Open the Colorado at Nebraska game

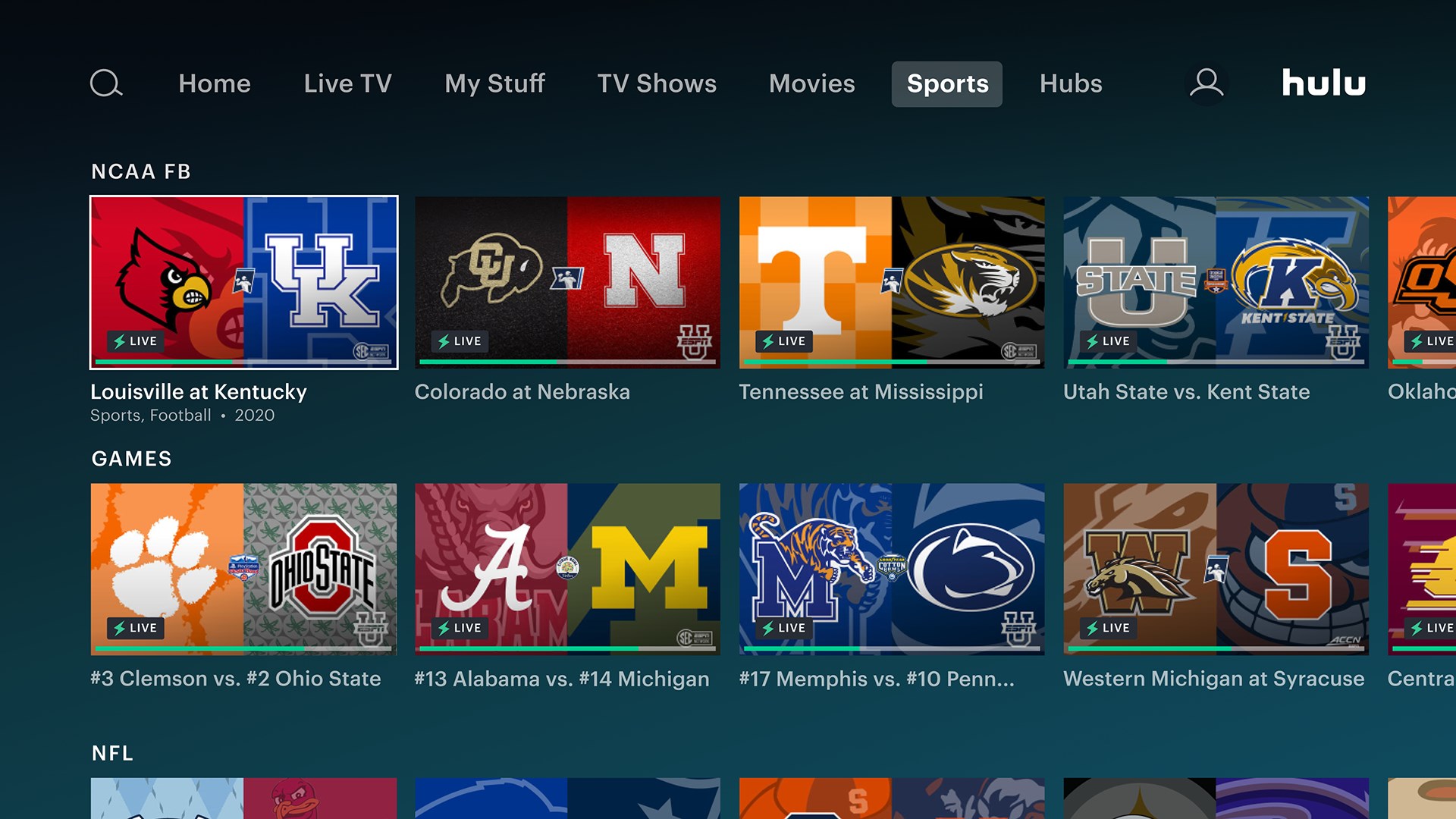pos(567,282)
